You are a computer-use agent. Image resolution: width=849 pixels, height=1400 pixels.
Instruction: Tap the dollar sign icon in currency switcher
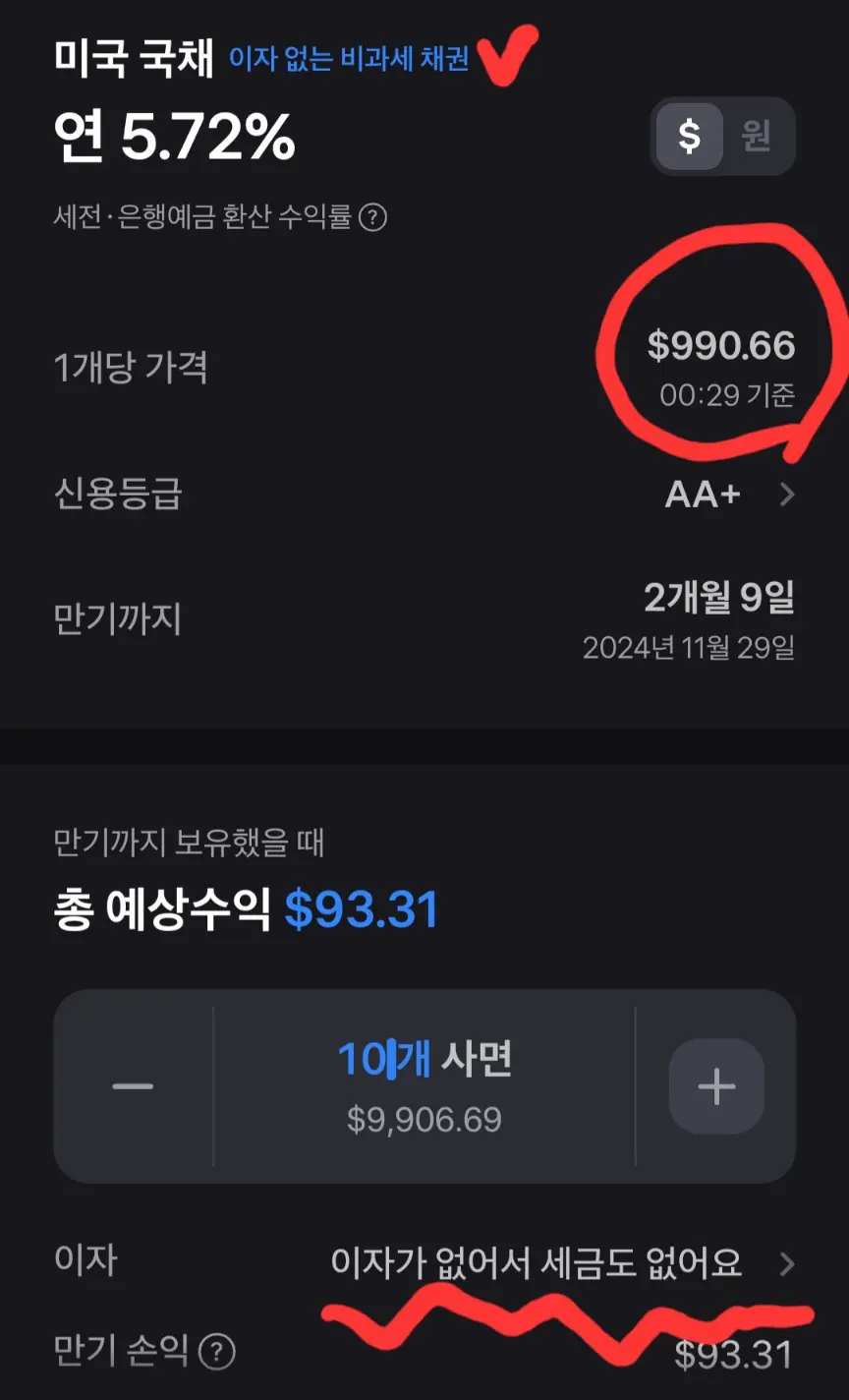(x=686, y=138)
